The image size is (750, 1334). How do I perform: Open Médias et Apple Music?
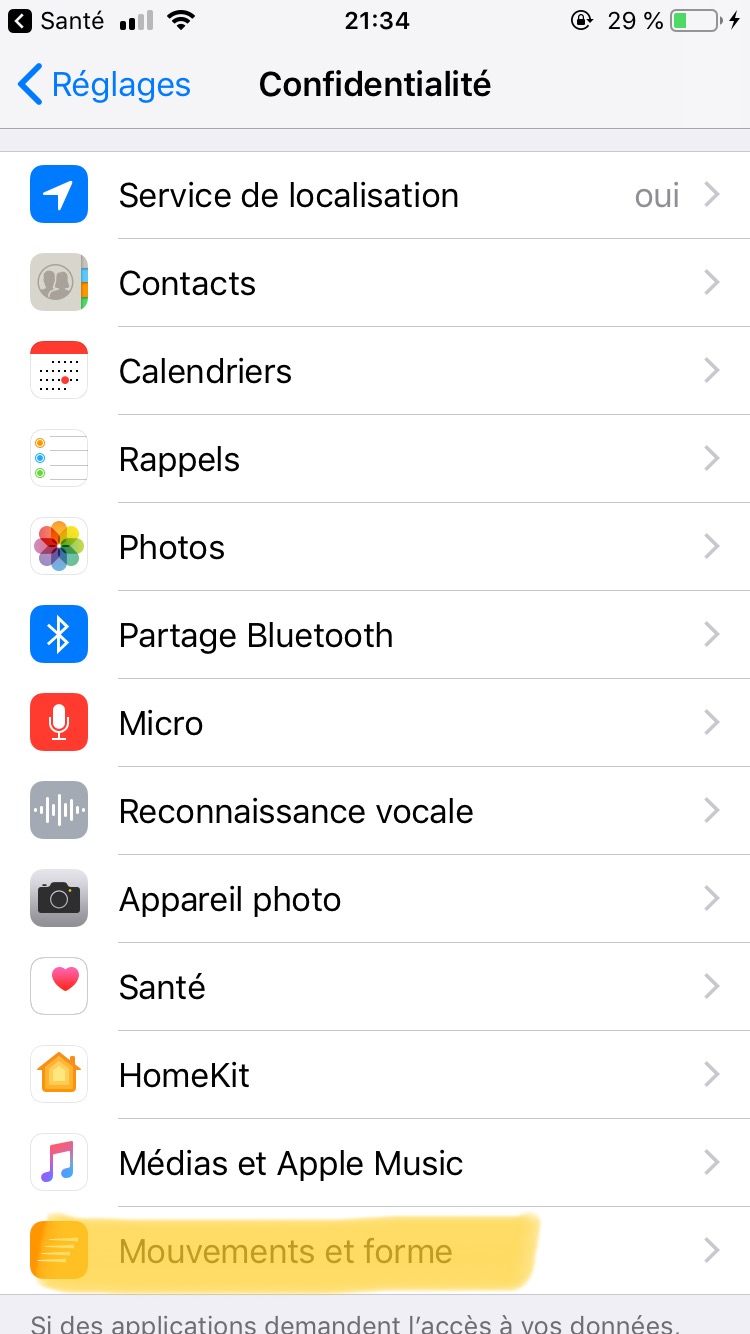coord(291,1164)
